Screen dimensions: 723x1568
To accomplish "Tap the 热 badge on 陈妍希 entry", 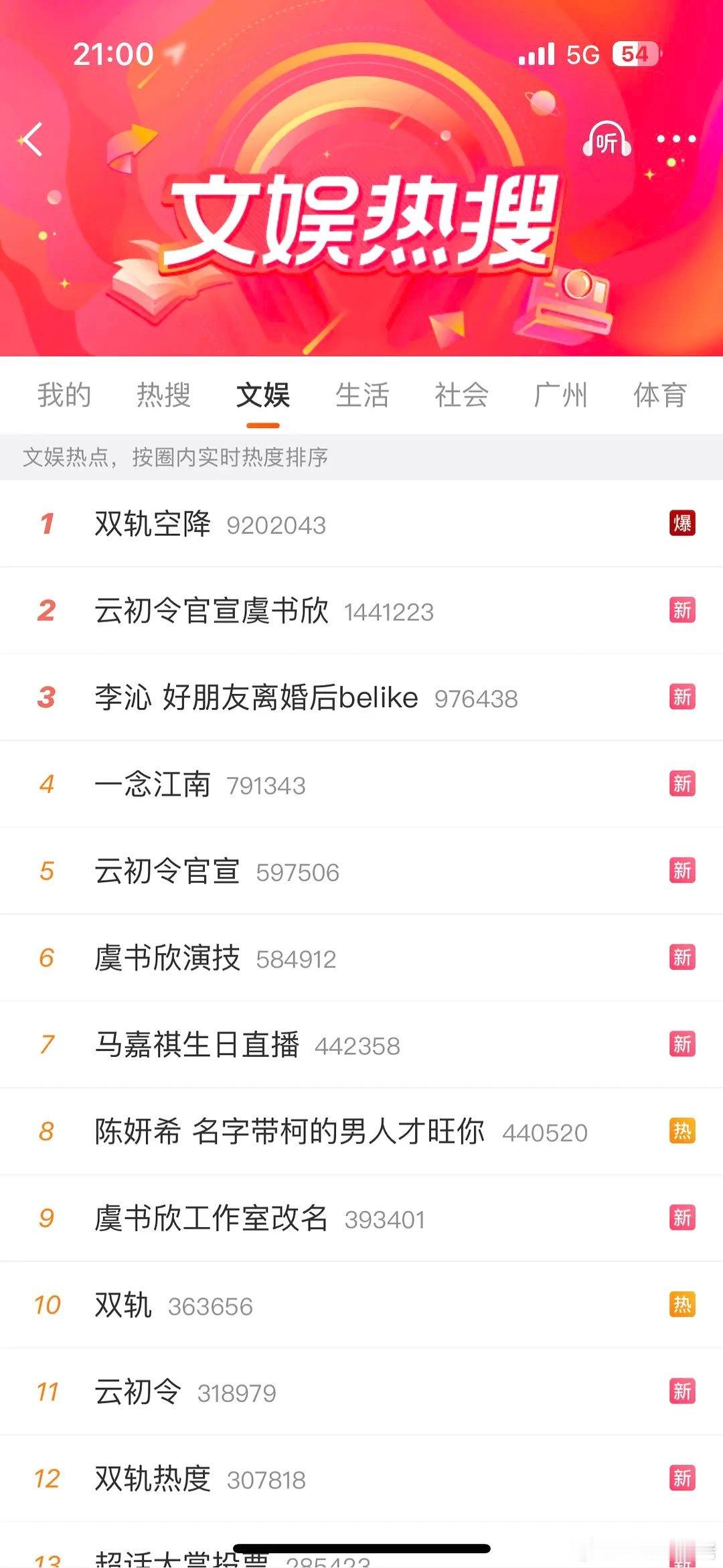I will (682, 1131).
